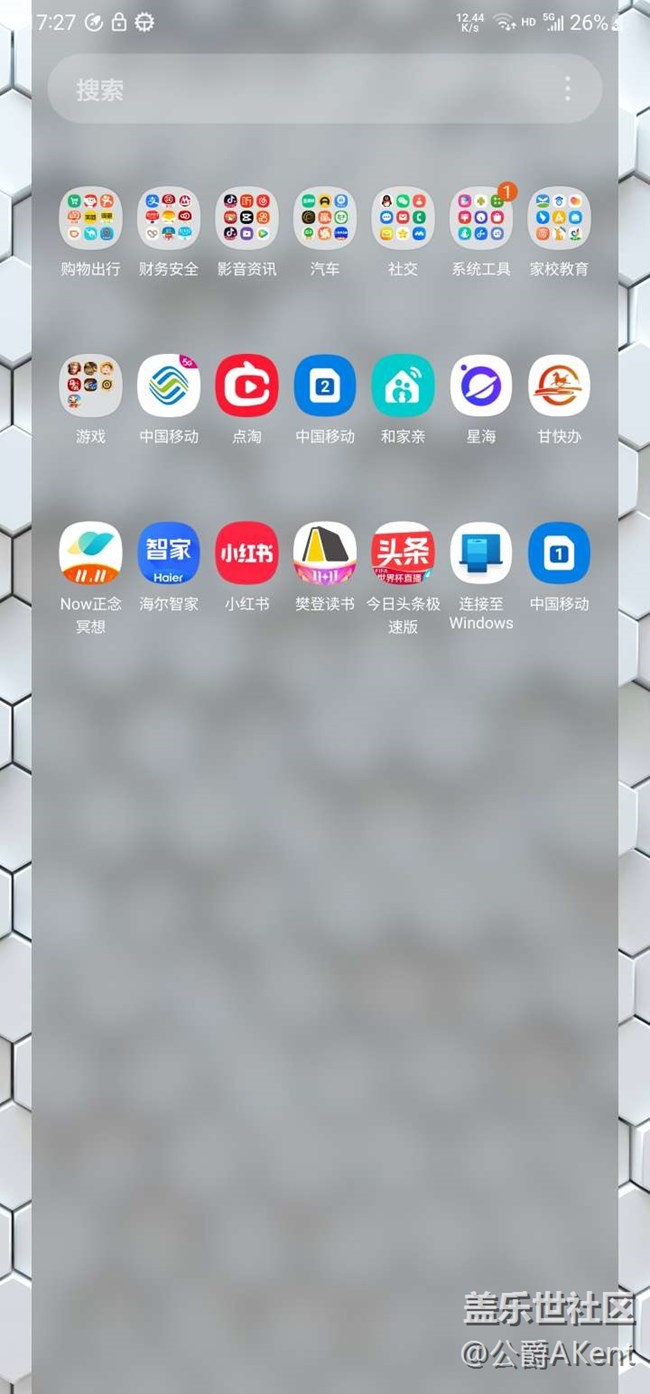Open the 影音资讯 folder
Image resolution: width=650 pixels, height=1394 pixels.
coord(246,219)
